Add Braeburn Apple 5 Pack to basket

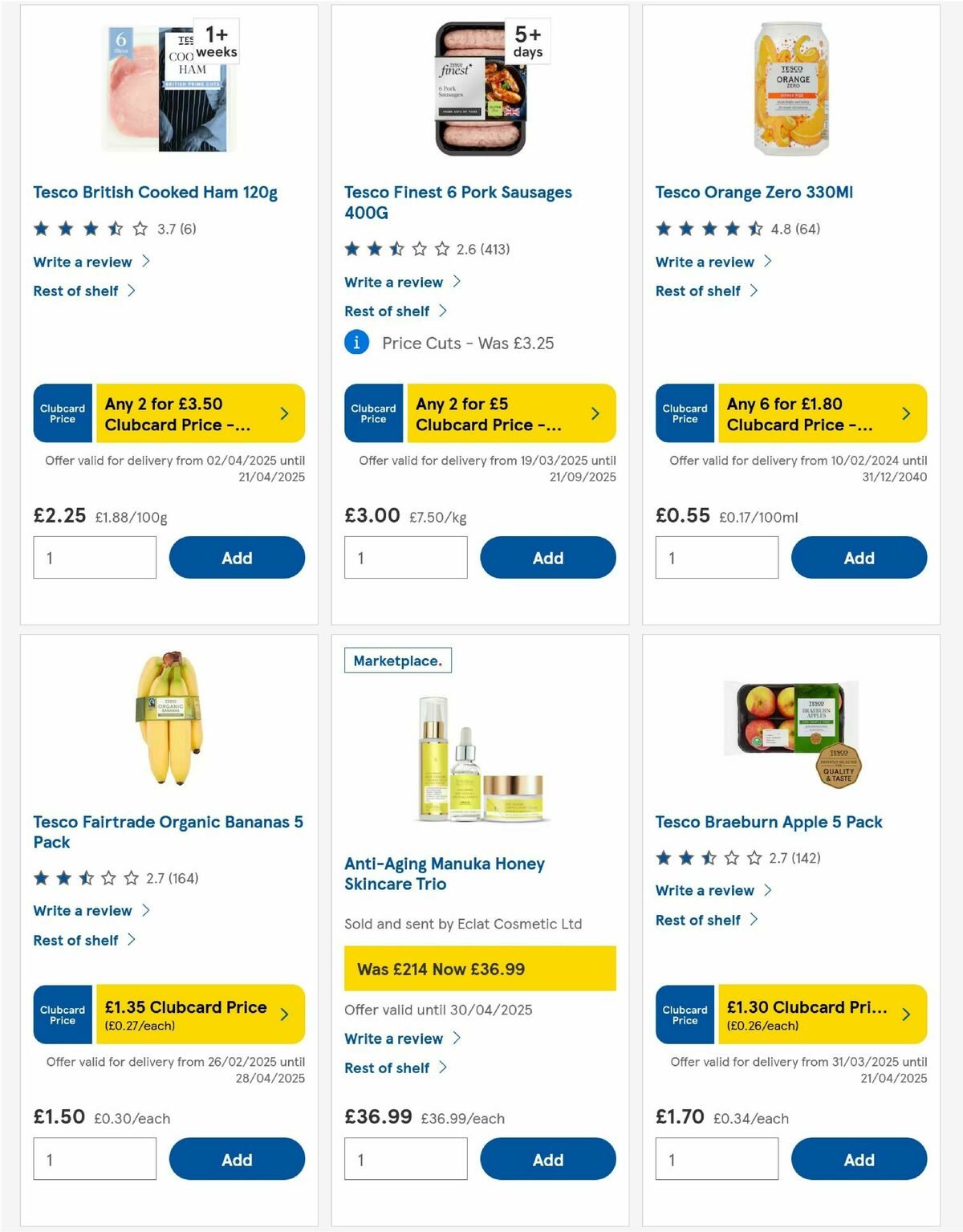[859, 1159]
